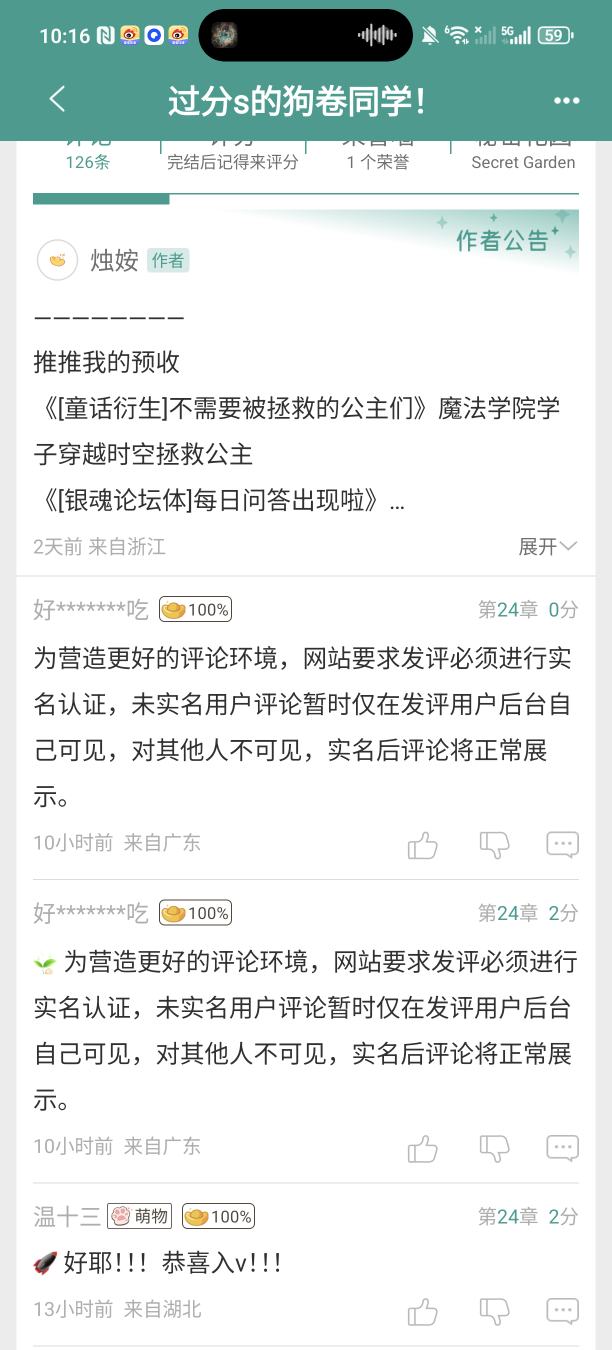Dislike the 2分 comment by 好*******吃
The height and width of the screenshot is (1350, 612).
point(494,1148)
